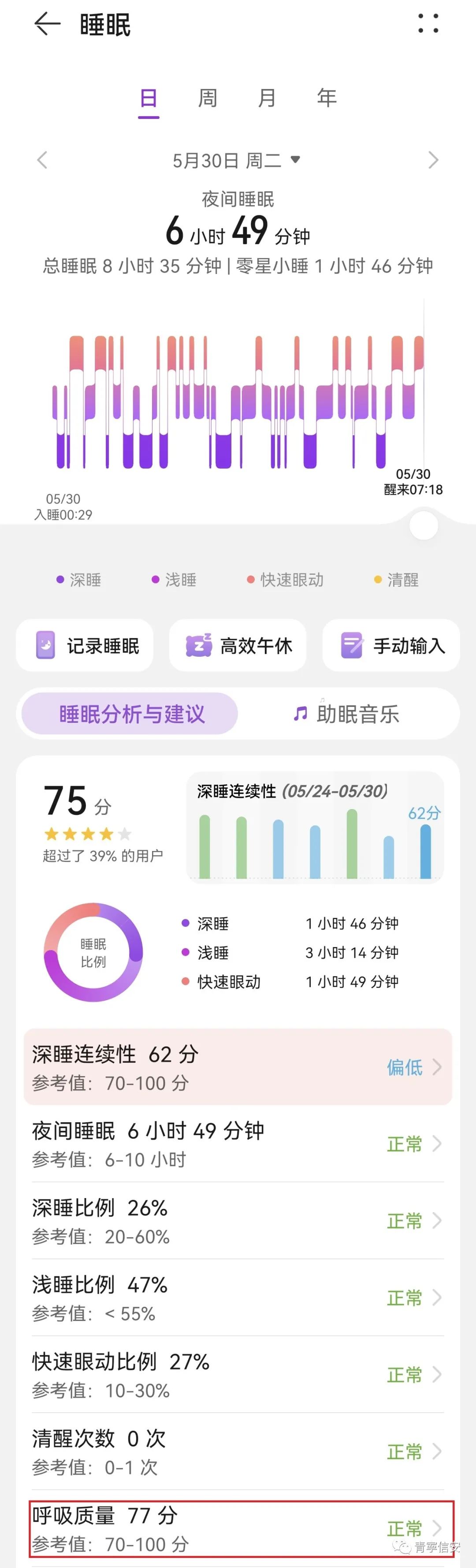The image size is (476, 1568).
Task: Open the four-dot overflow menu
Action: pos(428,24)
